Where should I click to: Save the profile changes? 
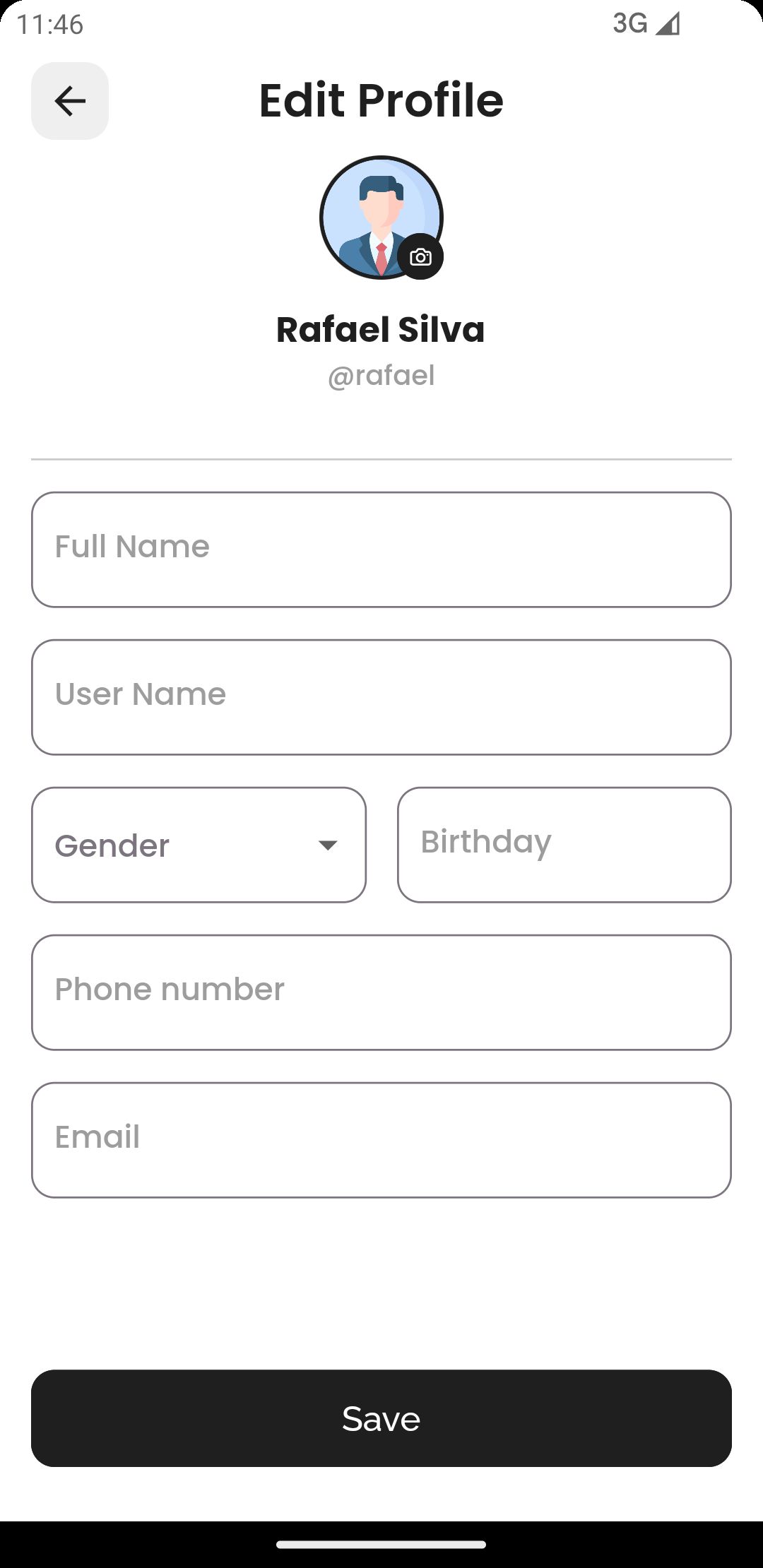coord(381,1418)
